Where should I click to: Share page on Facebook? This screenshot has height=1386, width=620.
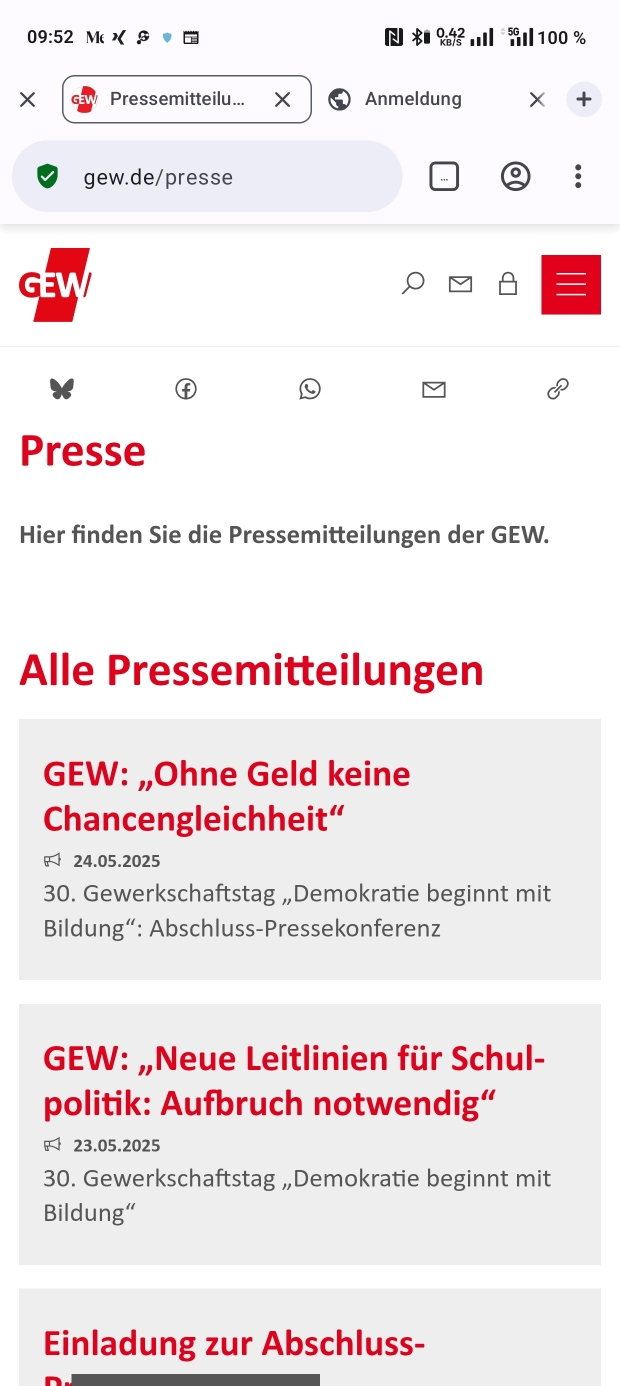[186, 389]
